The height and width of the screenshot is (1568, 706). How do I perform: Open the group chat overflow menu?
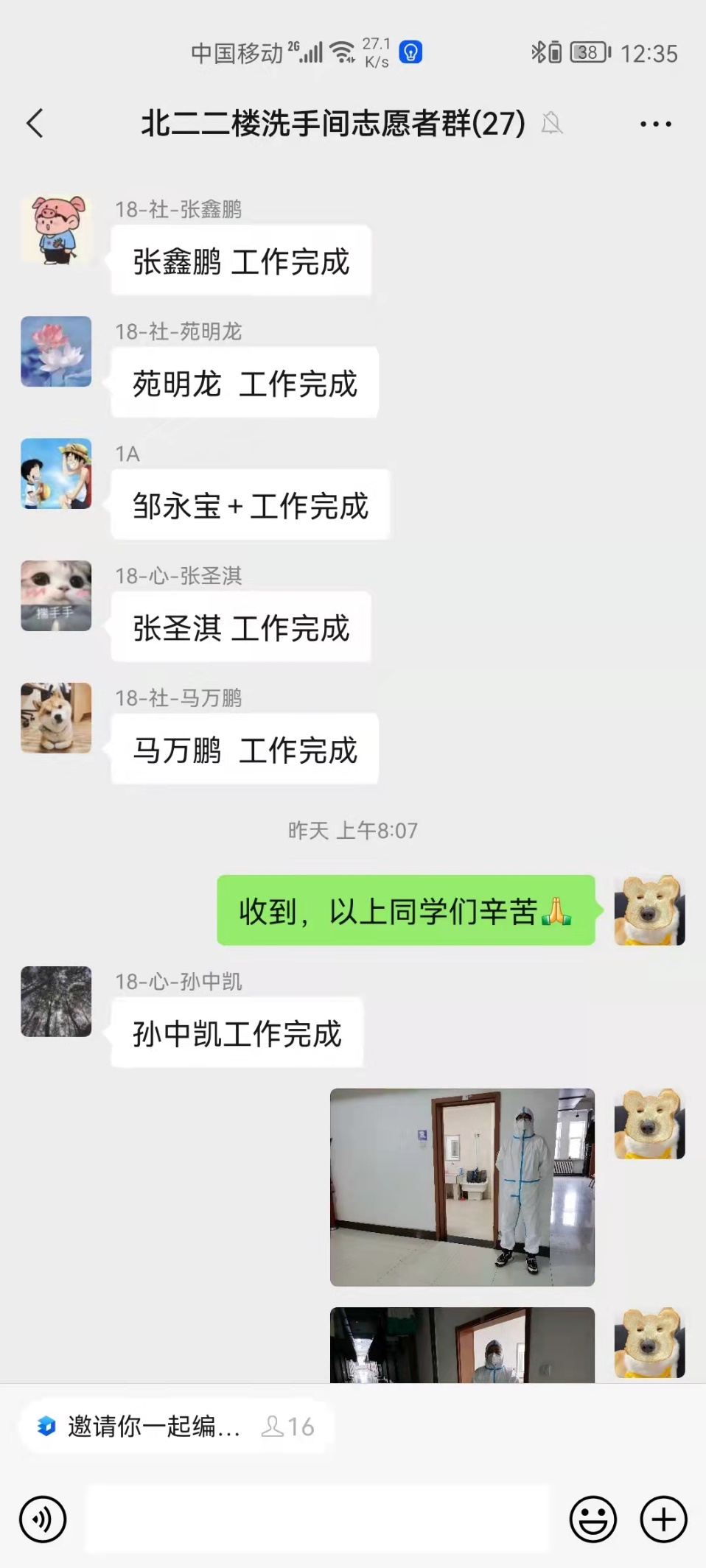655,124
